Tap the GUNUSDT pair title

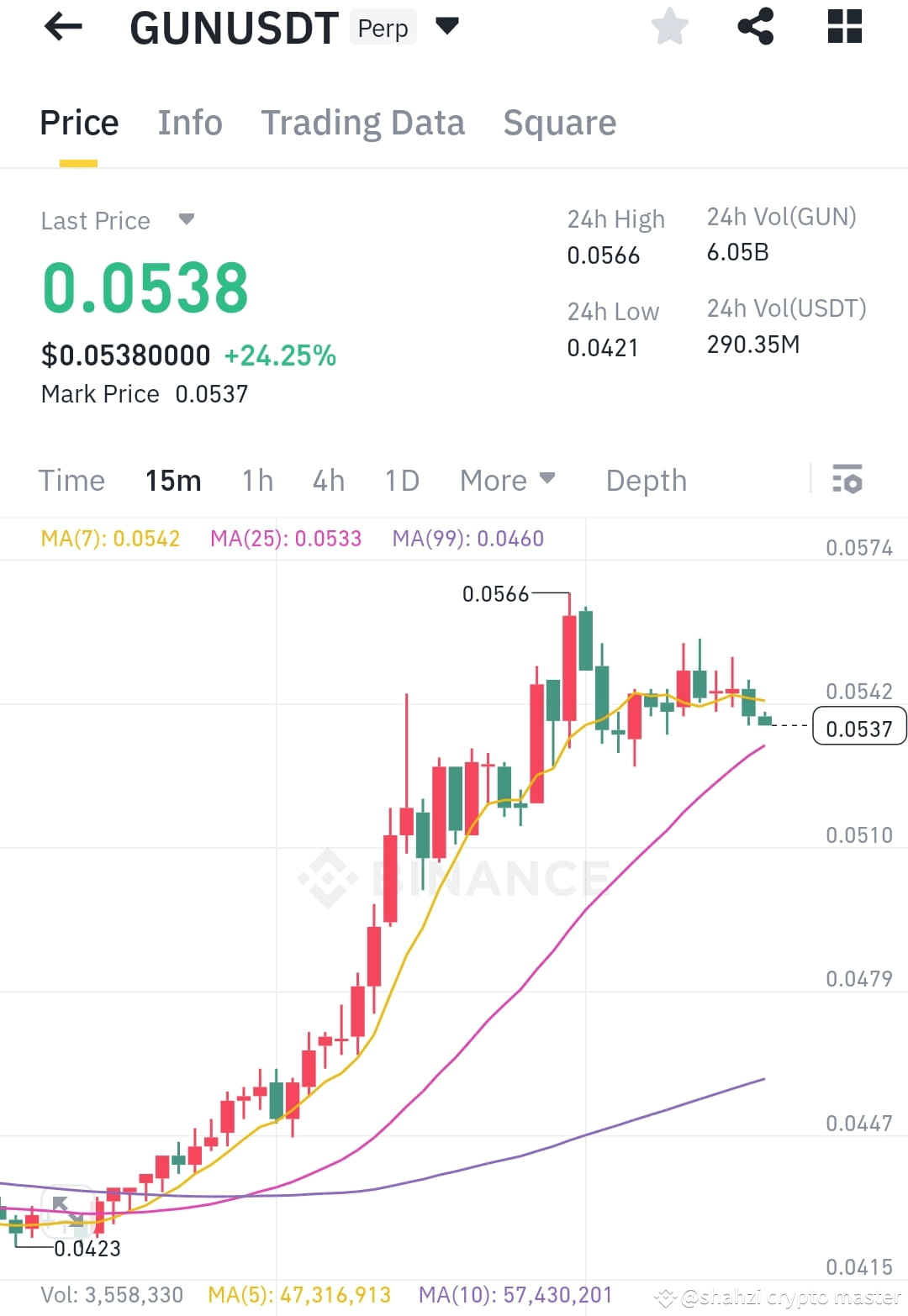[x=235, y=26]
